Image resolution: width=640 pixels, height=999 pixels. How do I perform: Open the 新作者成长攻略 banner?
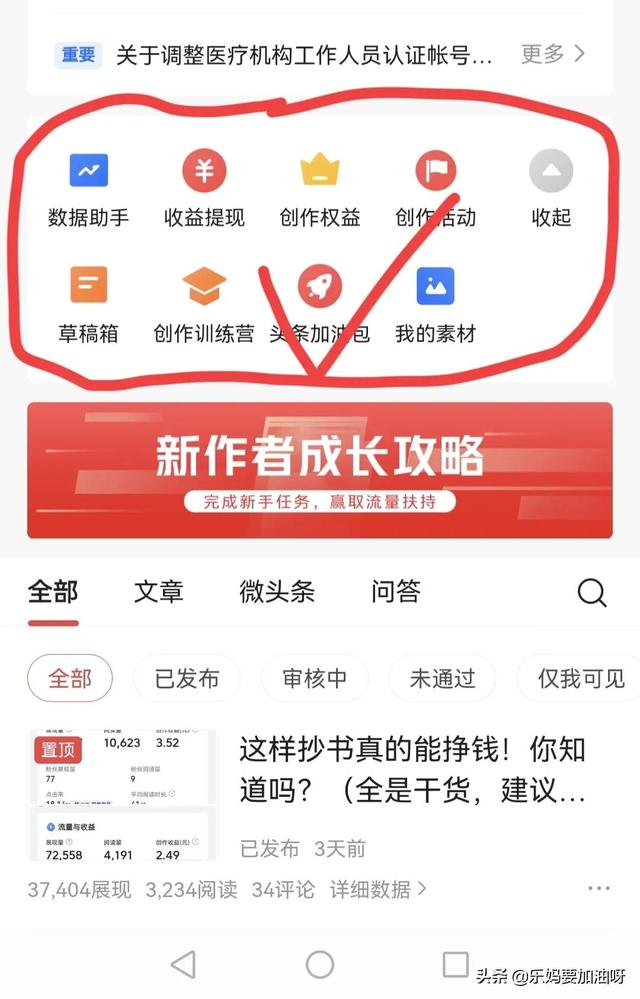click(x=320, y=470)
